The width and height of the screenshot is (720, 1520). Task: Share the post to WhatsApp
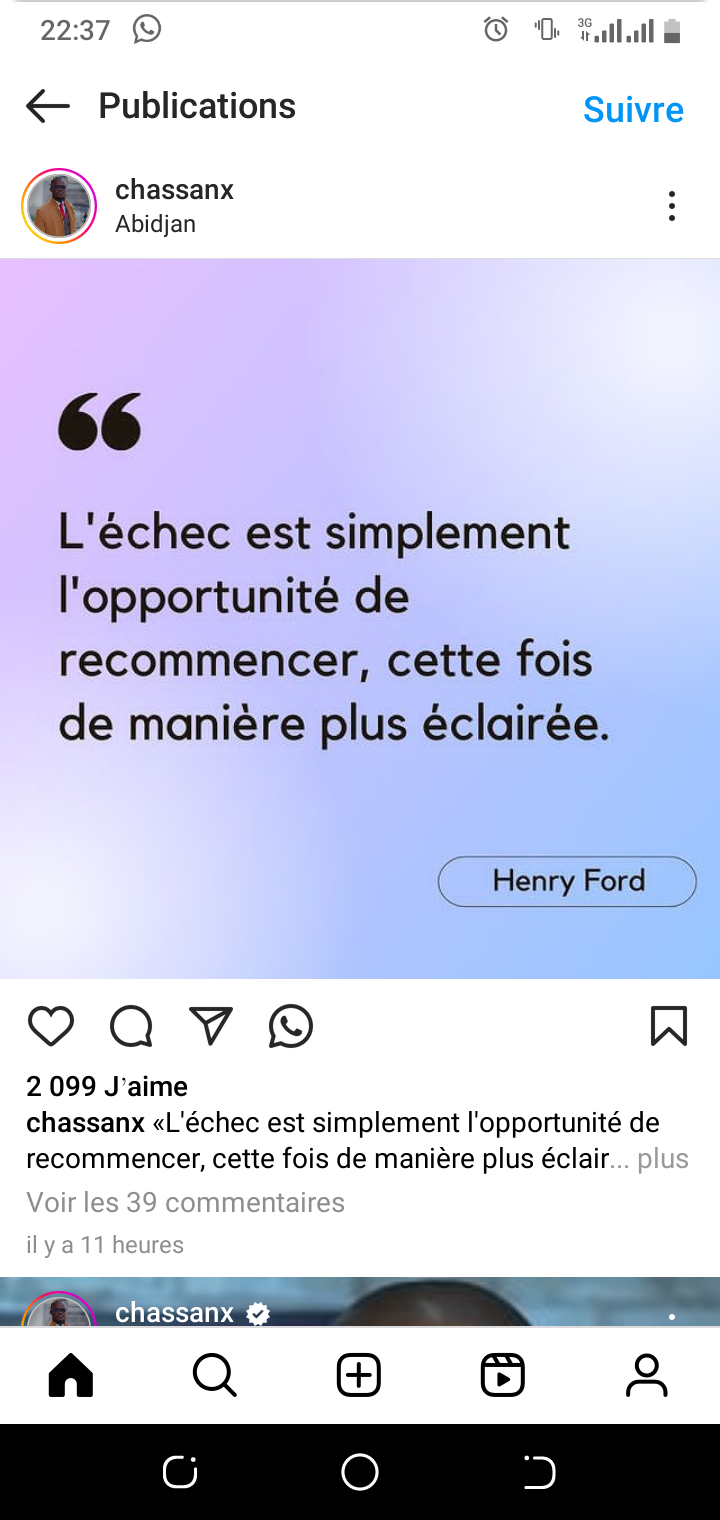pyautogui.click(x=291, y=1026)
